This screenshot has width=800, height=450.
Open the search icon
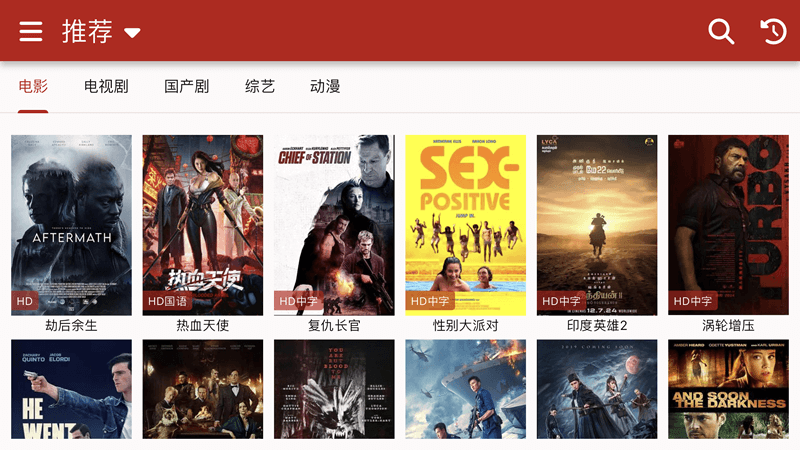point(721,31)
